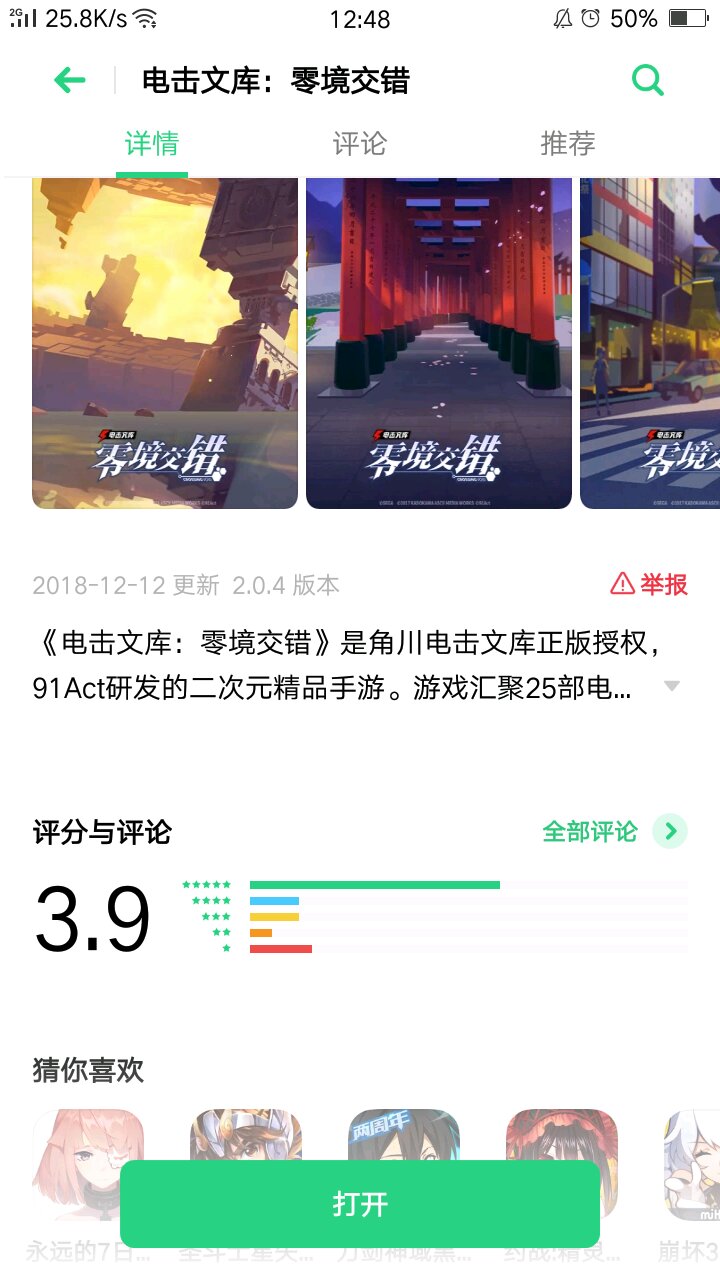720x1280 pixels.
Task: View the city street screenshot
Action: [x=650, y=342]
